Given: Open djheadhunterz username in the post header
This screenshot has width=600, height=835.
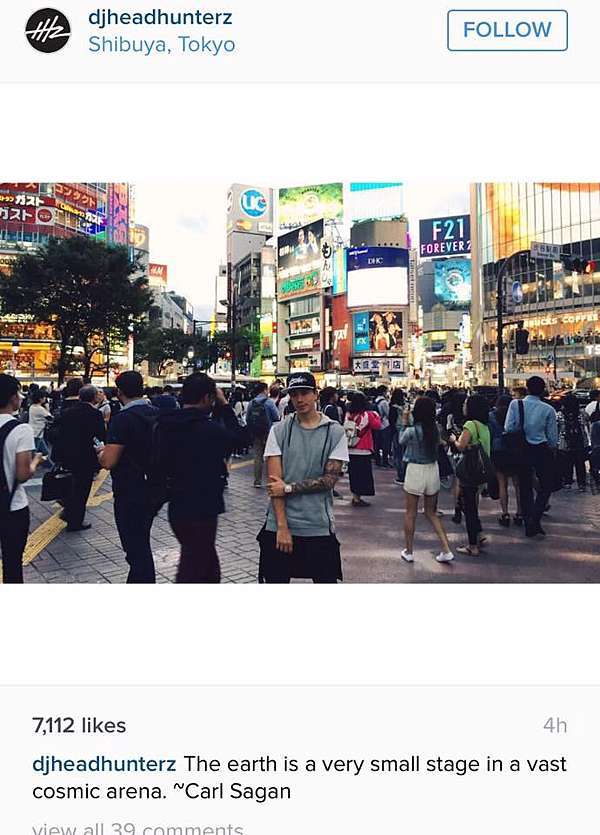Looking at the screenshot, I should 160,16.
